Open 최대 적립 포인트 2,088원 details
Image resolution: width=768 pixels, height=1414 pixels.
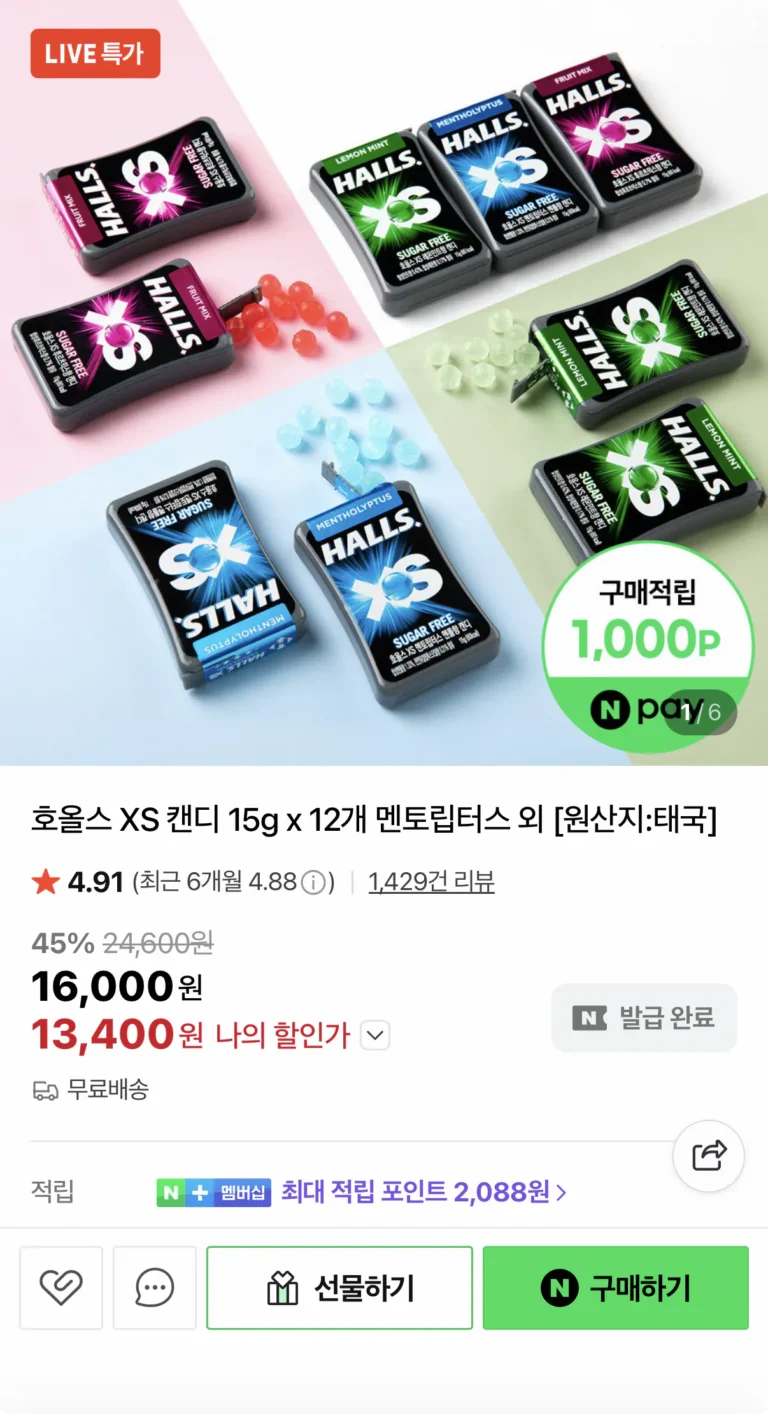pos(424,1192)
